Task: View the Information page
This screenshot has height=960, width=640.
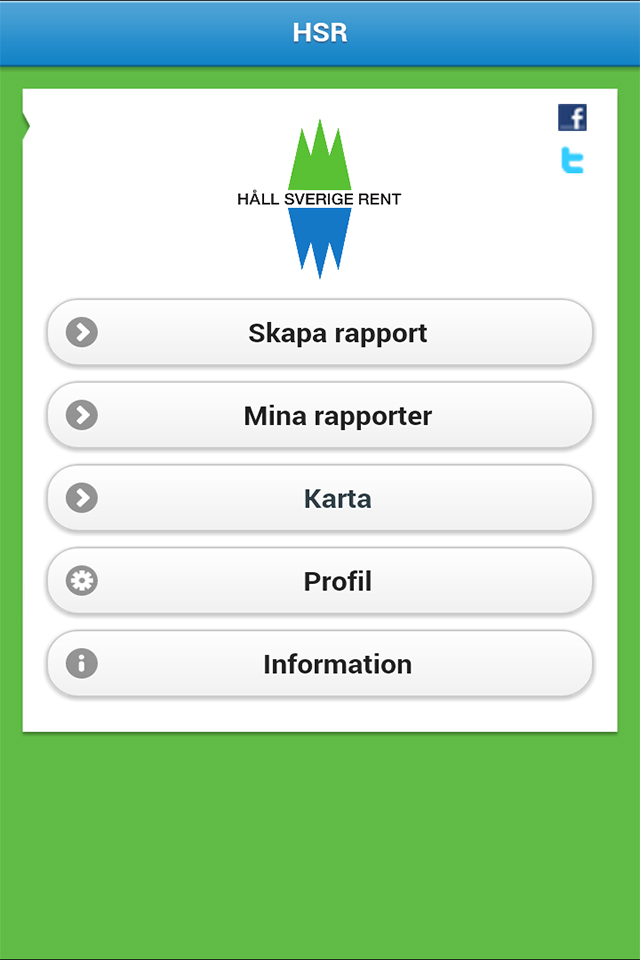Action: click(320, 664)
